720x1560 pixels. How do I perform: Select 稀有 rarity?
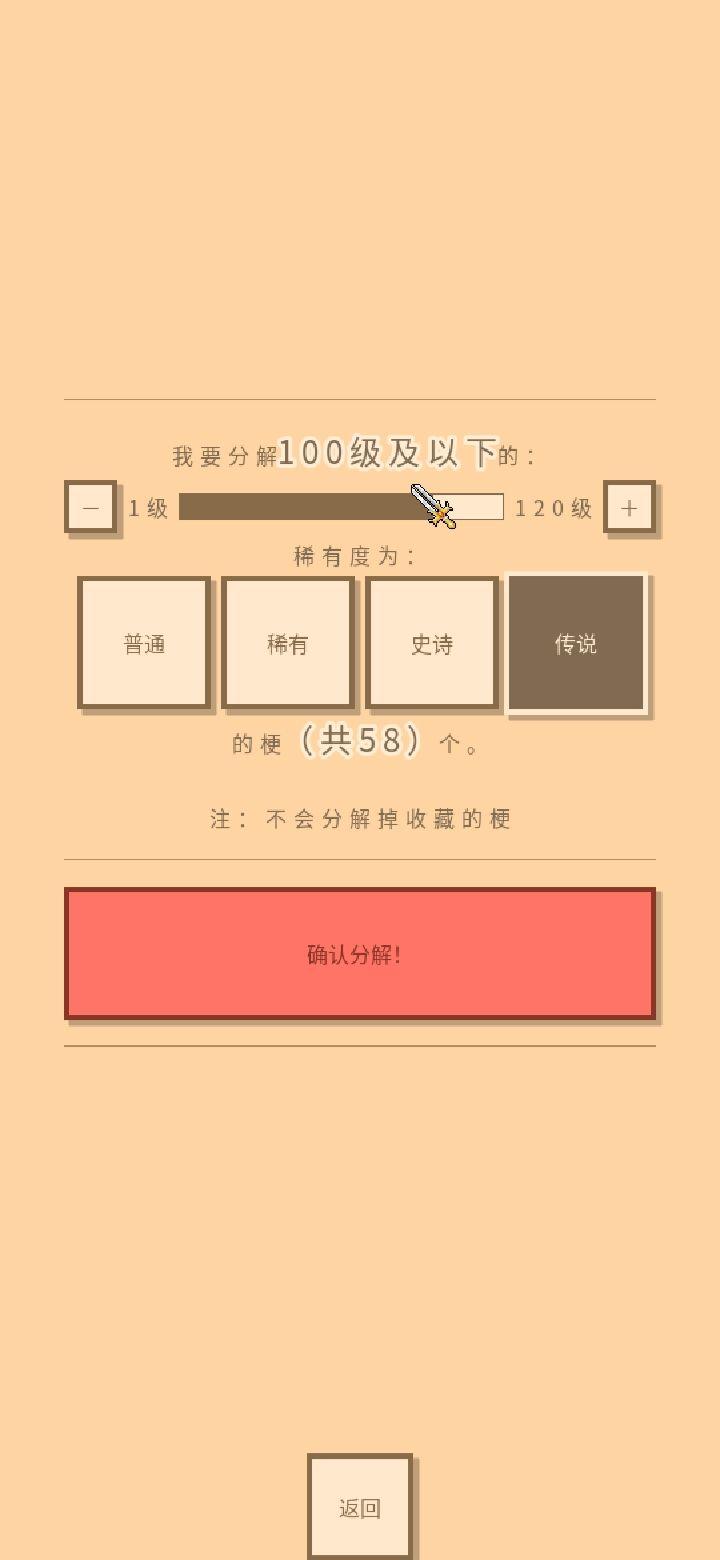tap(288, 643)
